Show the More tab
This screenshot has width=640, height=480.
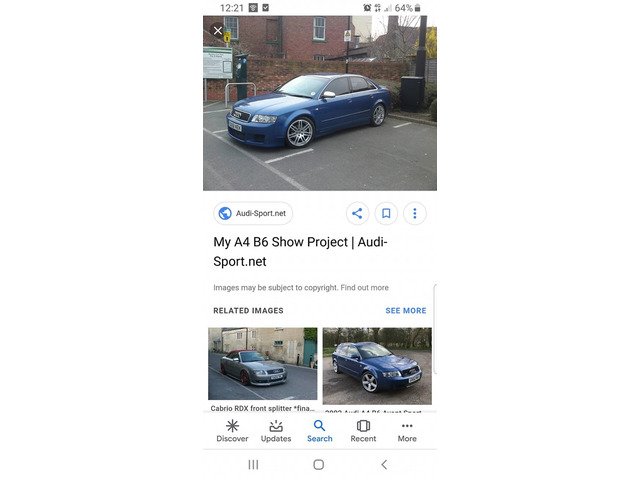407,431
